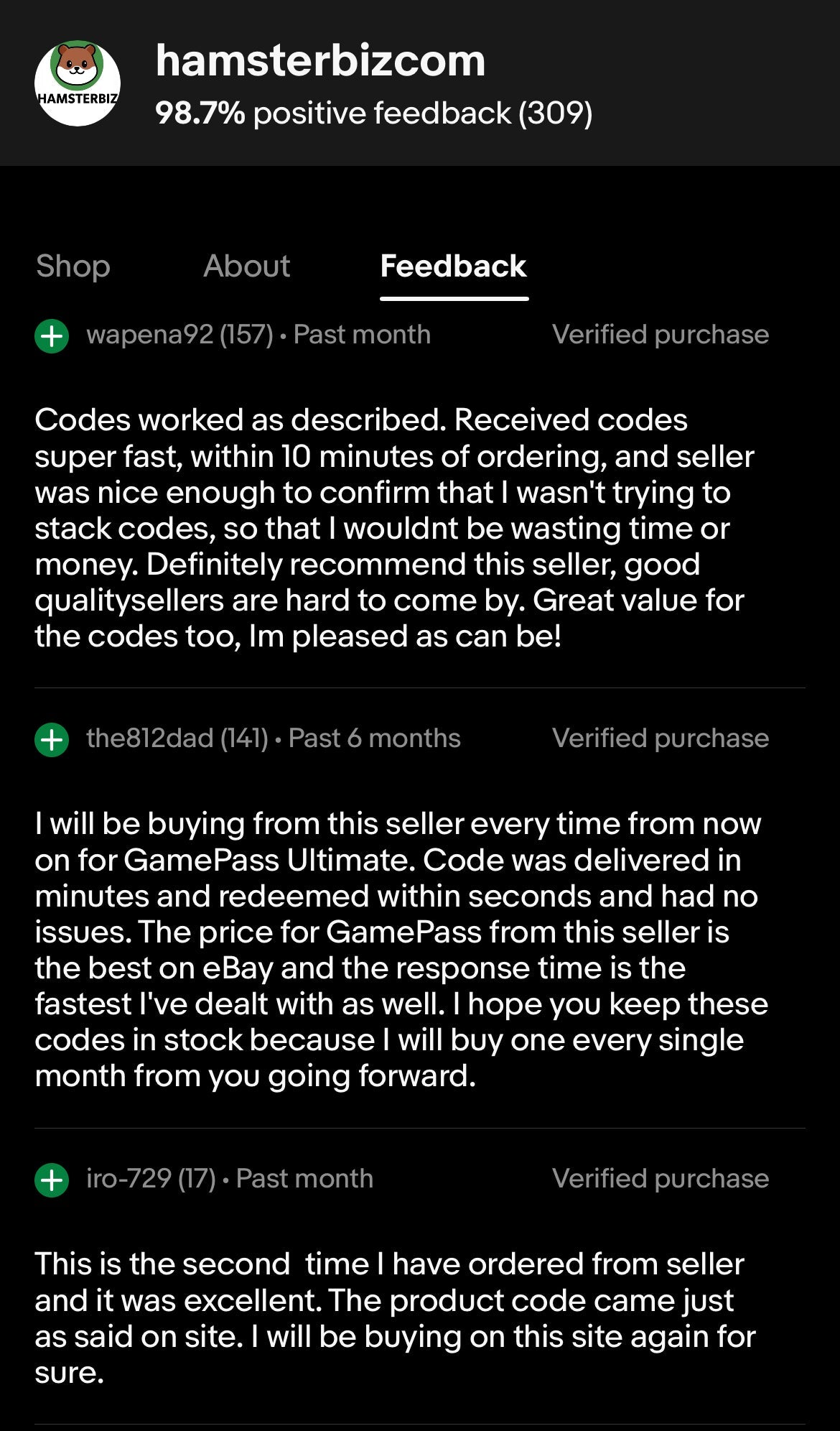
Task: Open the About tab
Action: [246, 267]
